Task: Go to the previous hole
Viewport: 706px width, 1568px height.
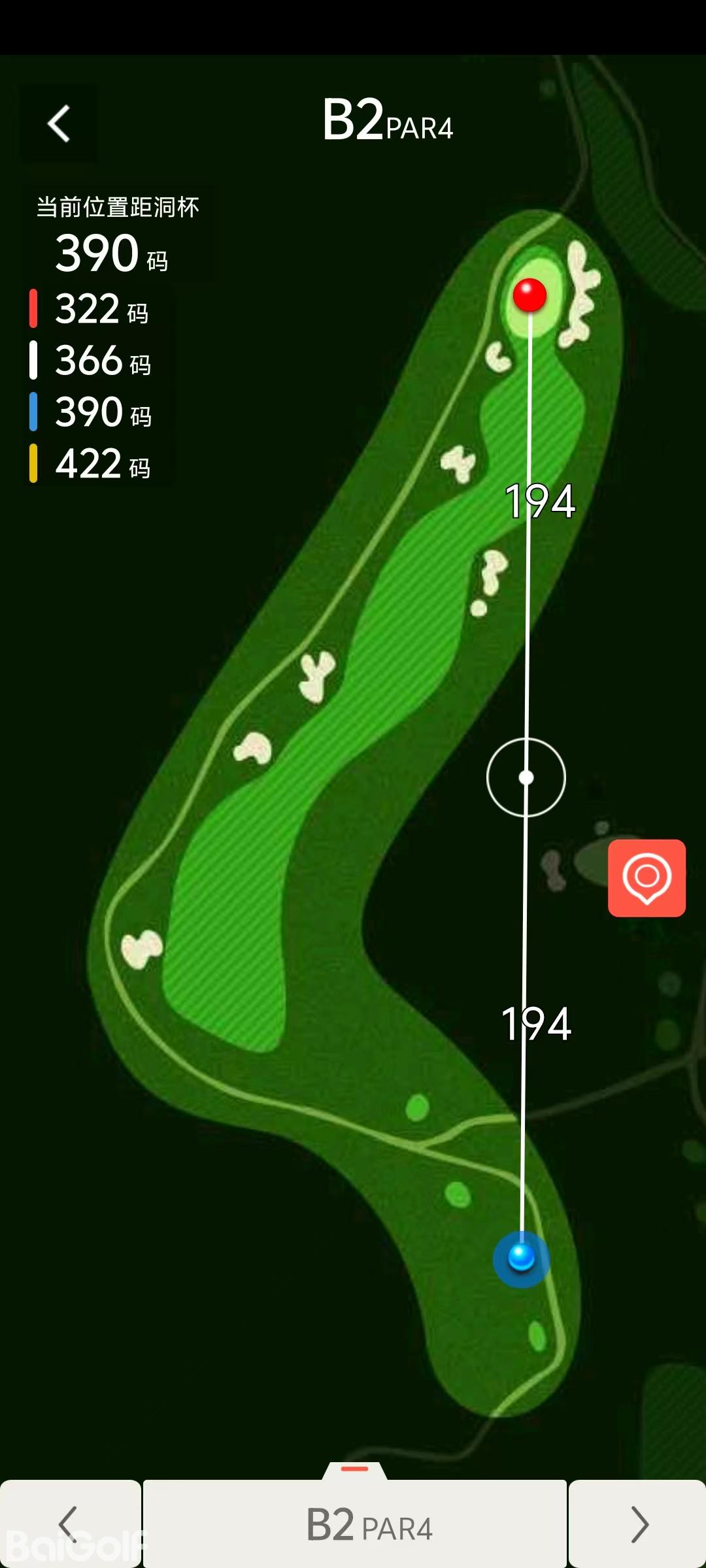Action: (69, 1524)
